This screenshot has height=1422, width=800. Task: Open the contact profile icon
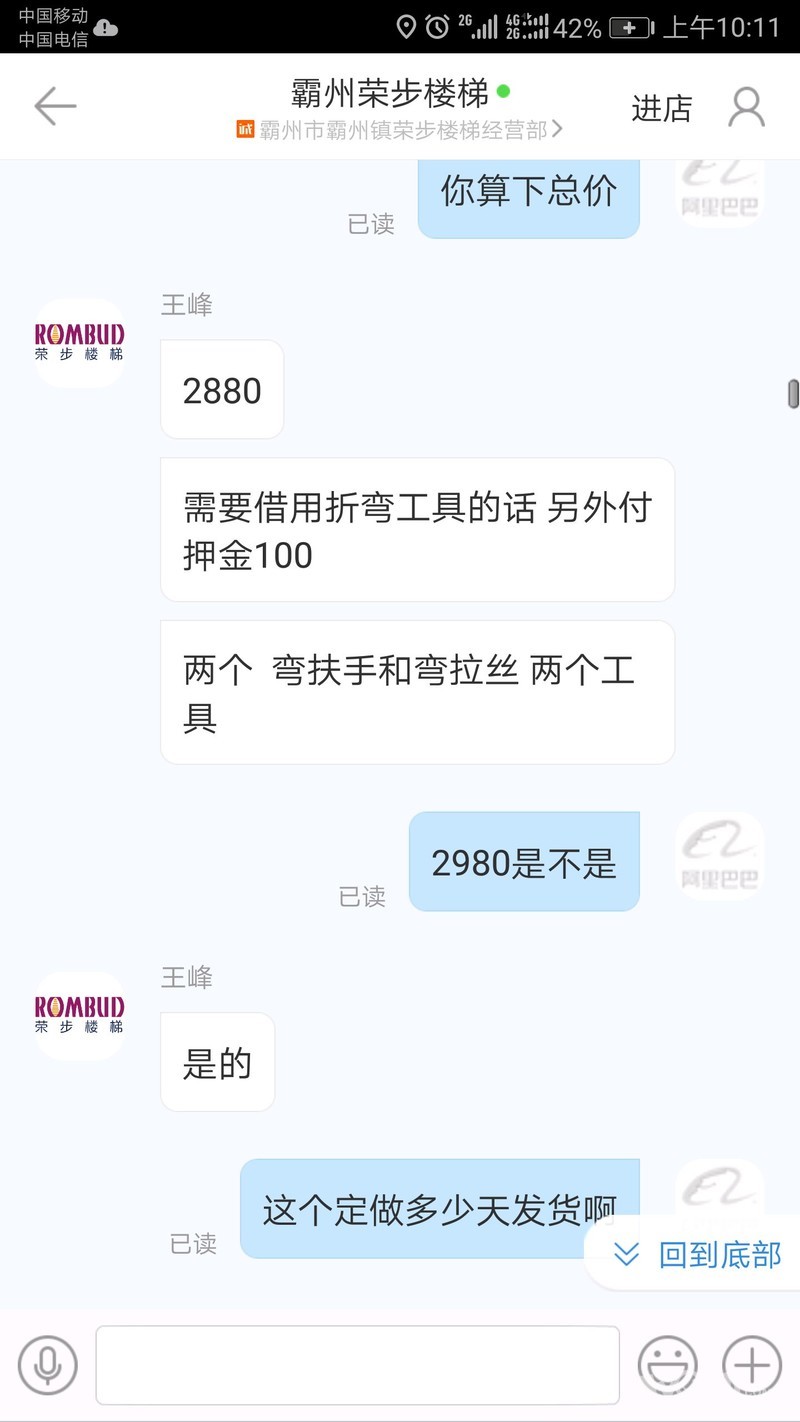[x=746, y=107]
